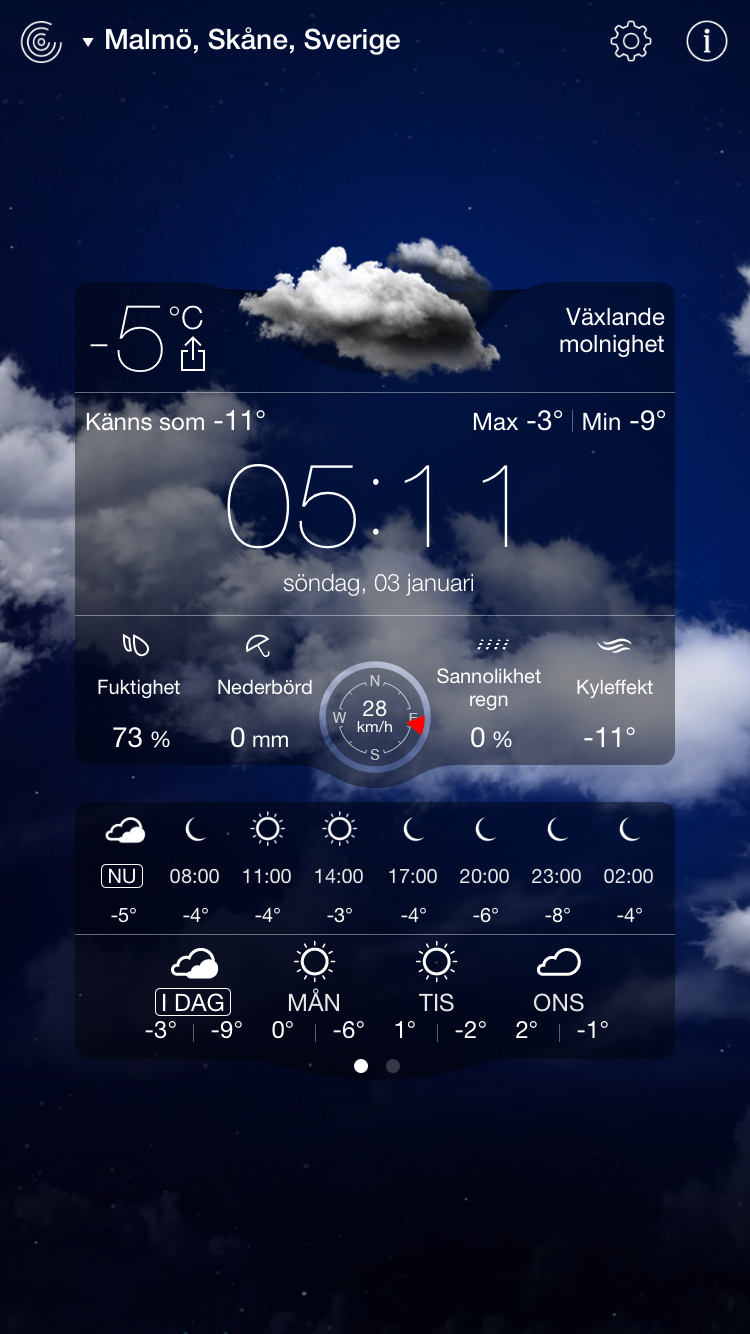Screen dimensions: 750x1334
Task: Open the info button
Action: [707, 41]
